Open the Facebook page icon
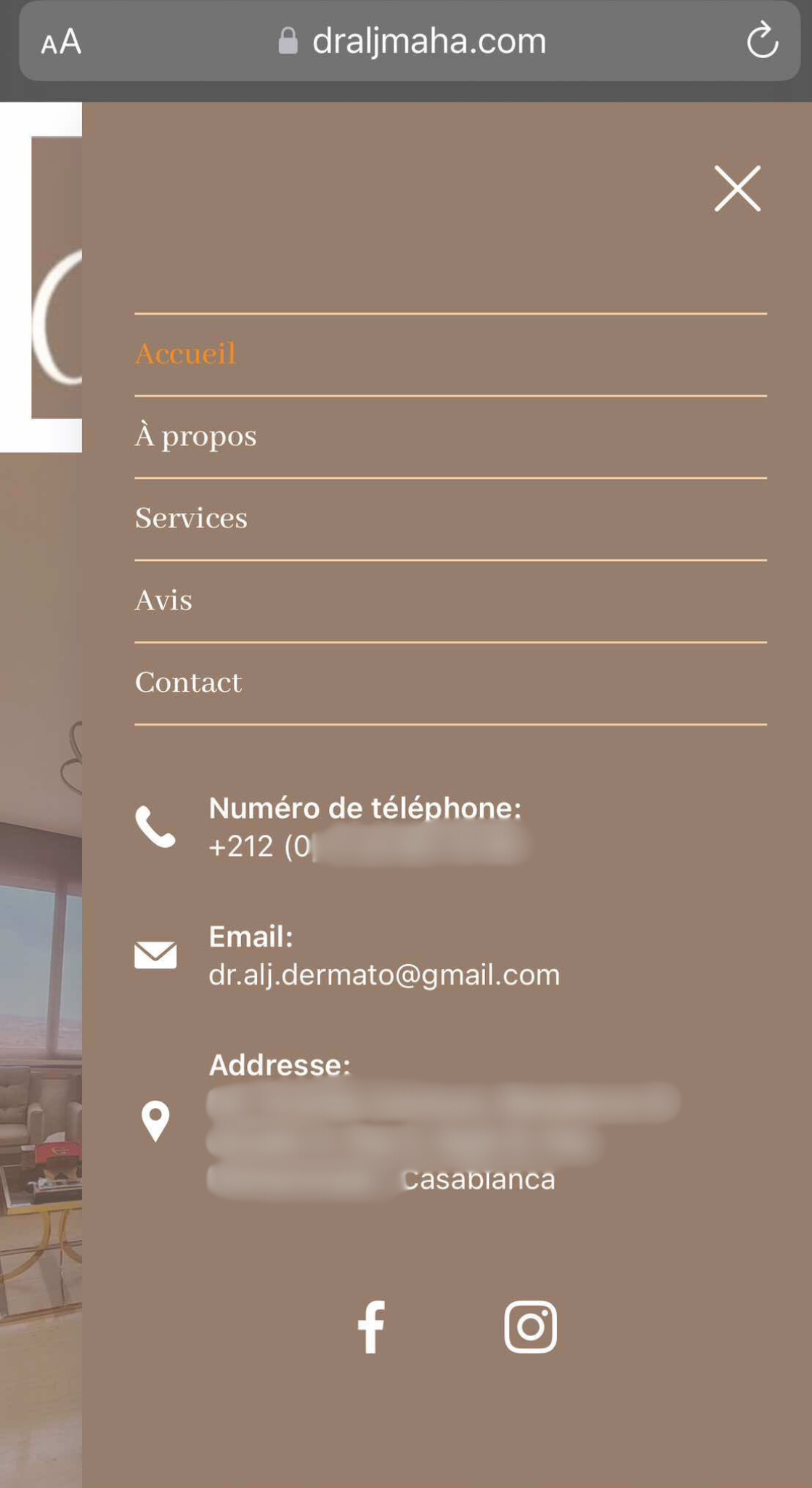This screenshot has height=1488, width=812. click(370, 1327)
